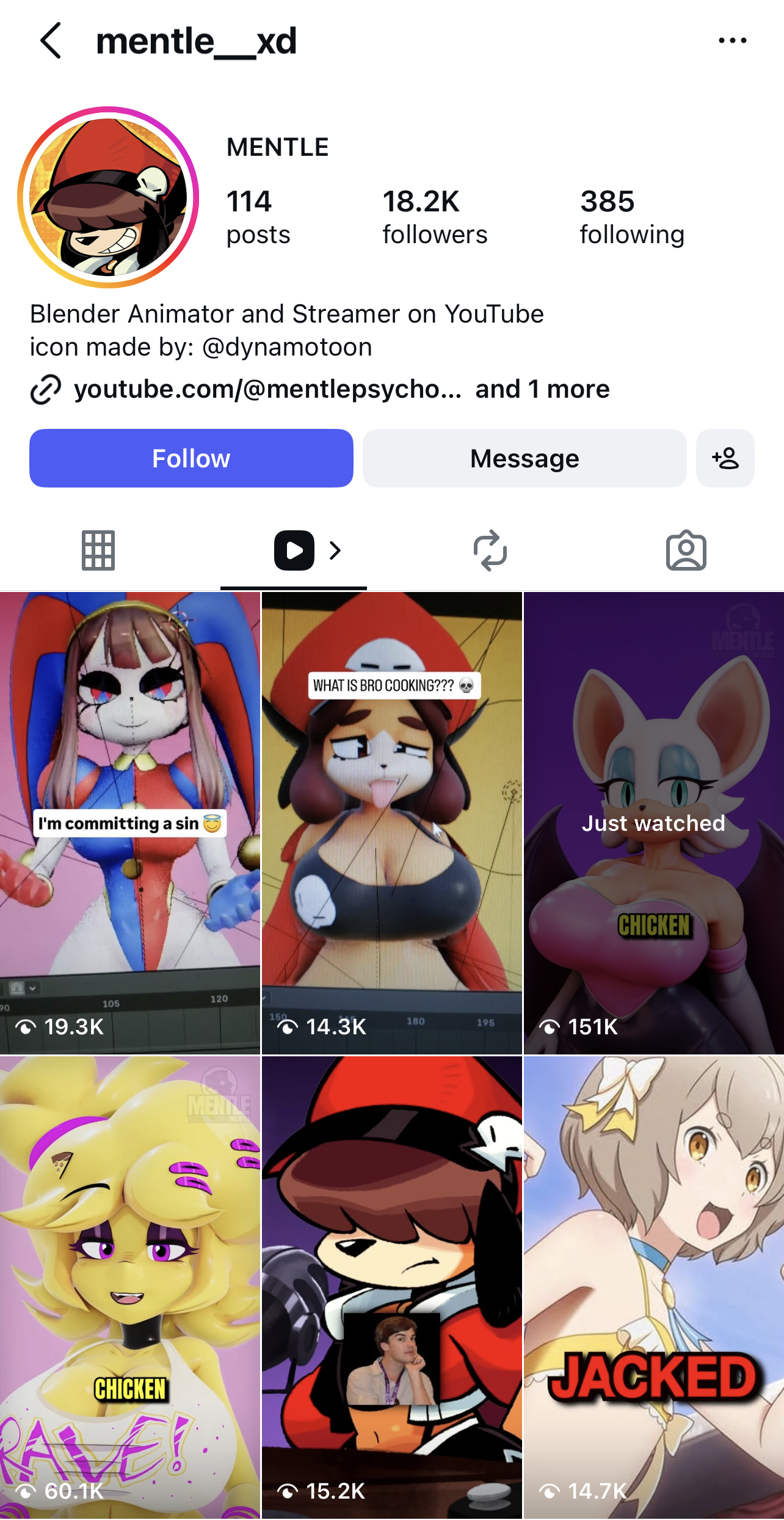Watch the 'Just watched' reel with 151K views
The width and height of the screenshot is (784, 1520).
pyautogui.click(x=653, y=822)
